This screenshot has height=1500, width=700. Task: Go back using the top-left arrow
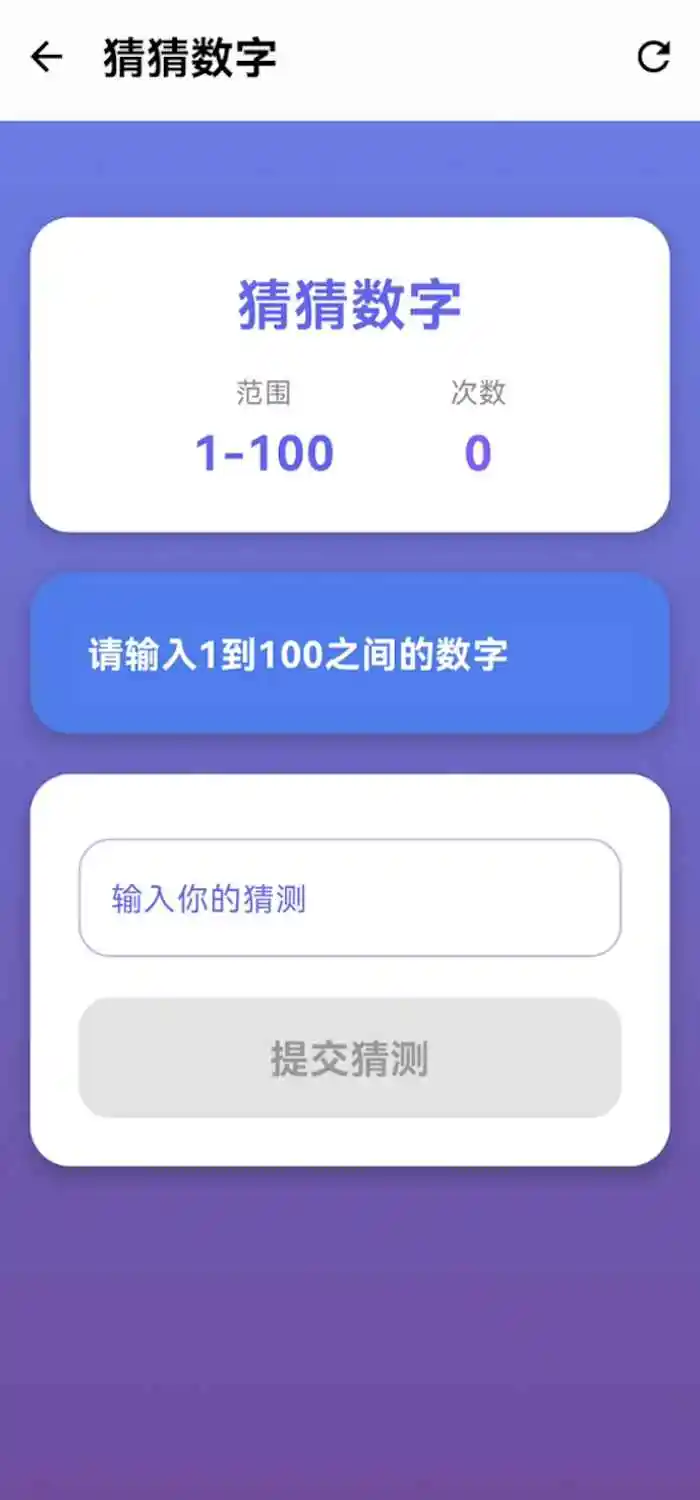pyautogui.click(x=46, y=58)
